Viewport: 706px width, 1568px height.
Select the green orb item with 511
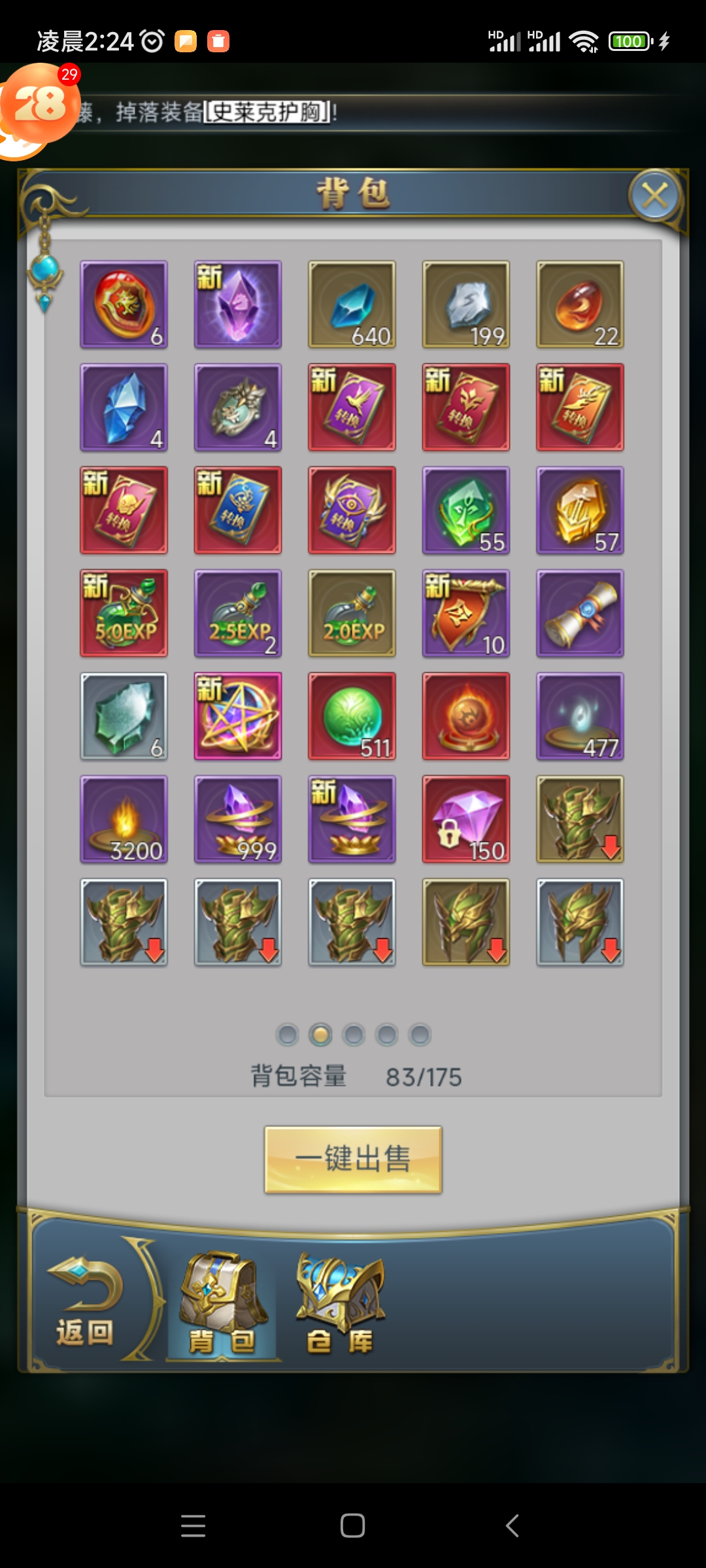coord(352,716)
